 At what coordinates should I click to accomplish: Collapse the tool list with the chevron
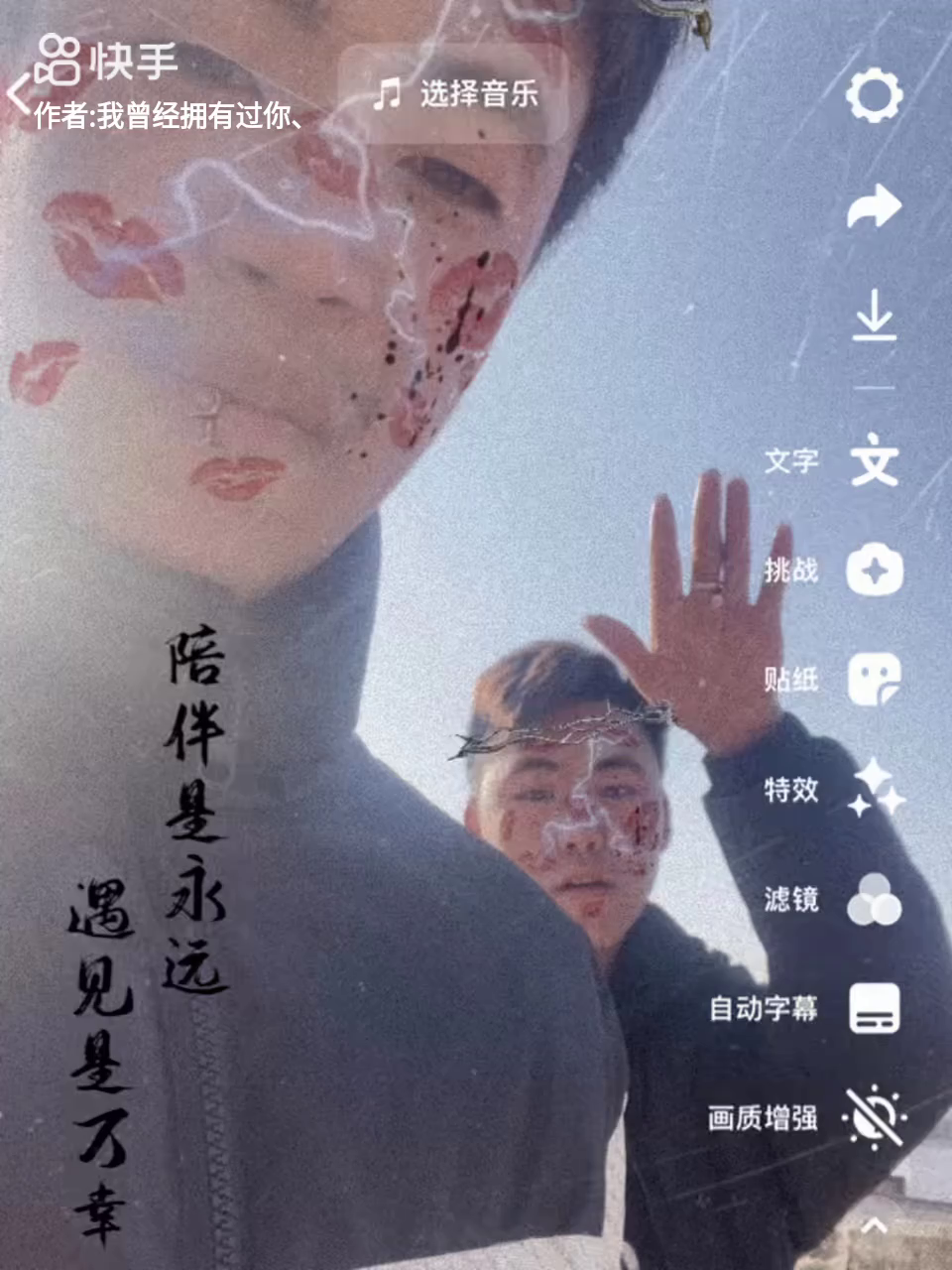point(874,1226)
